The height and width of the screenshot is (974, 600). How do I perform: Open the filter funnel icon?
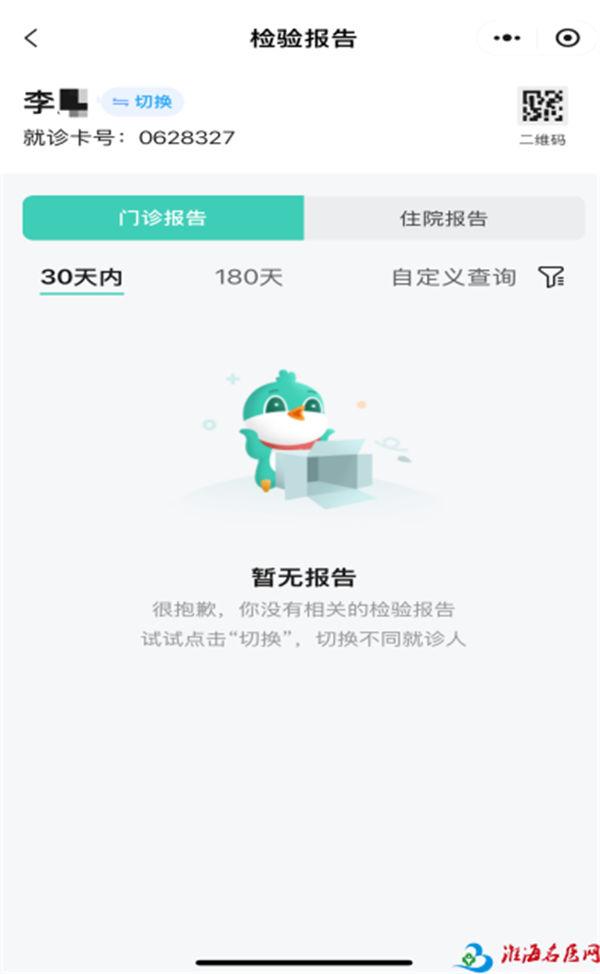pos(551,277)
